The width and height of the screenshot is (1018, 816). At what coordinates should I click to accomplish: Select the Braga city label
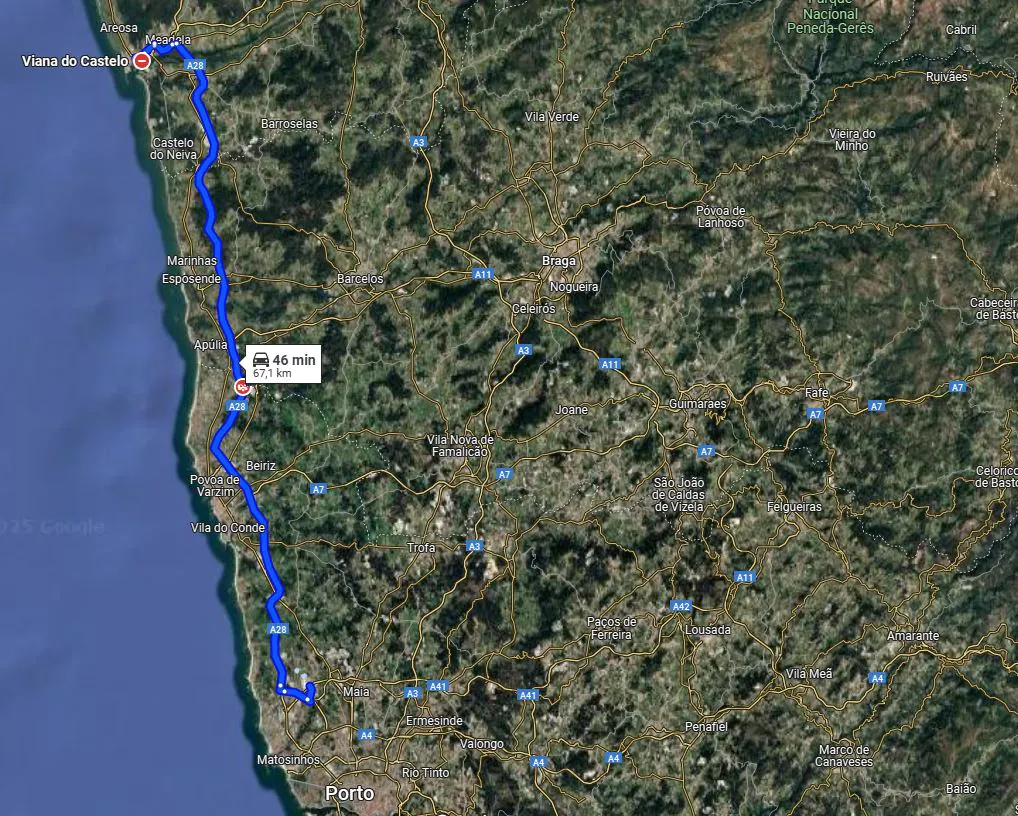coord(559,261)
